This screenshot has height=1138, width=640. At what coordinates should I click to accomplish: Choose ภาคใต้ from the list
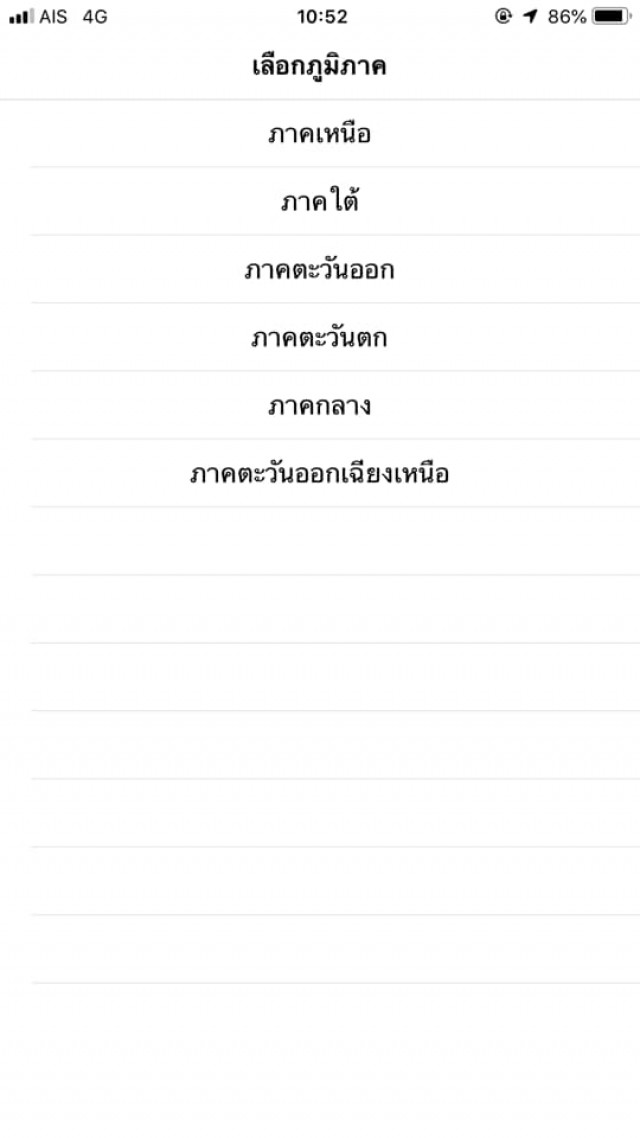(320, 201)
